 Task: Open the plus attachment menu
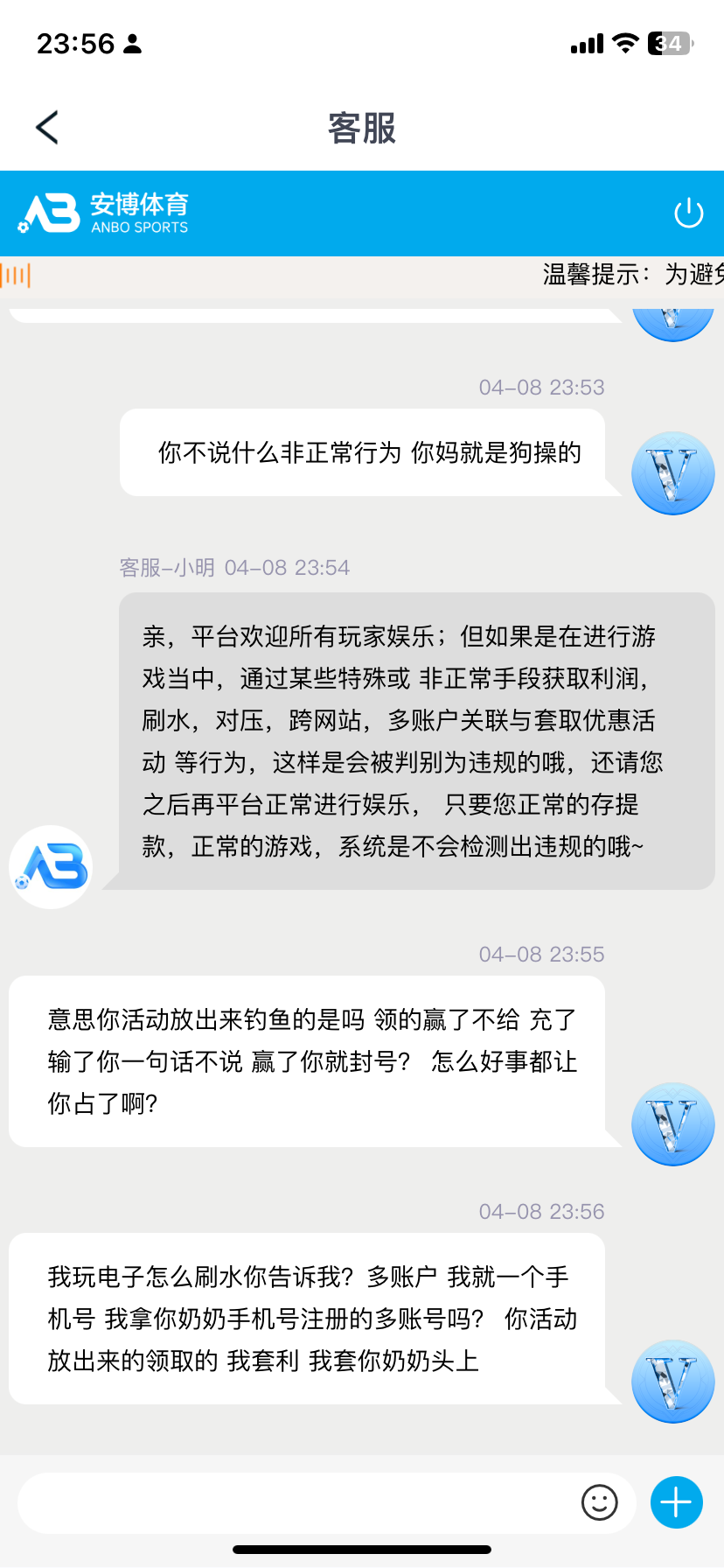676,1502
